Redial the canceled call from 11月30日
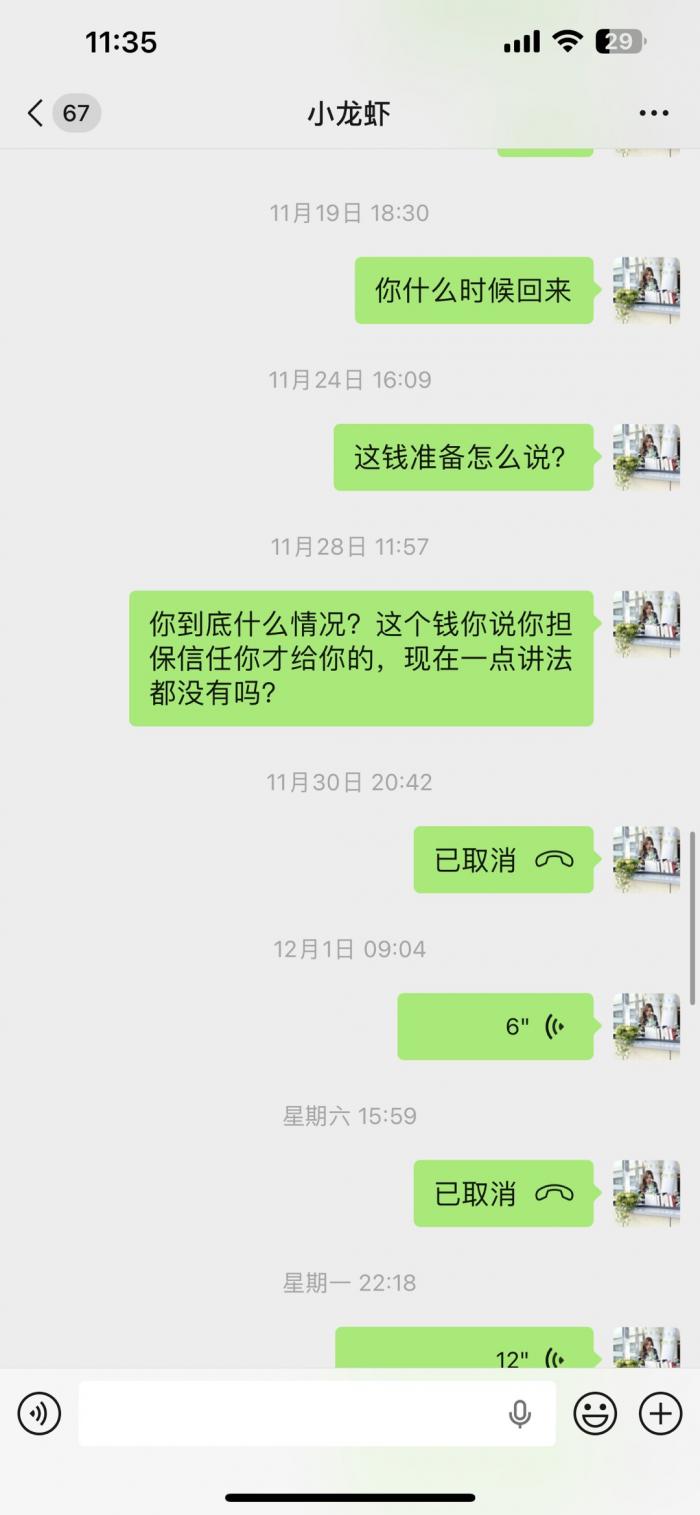The image size is (700, 1515). pos(503,859)
